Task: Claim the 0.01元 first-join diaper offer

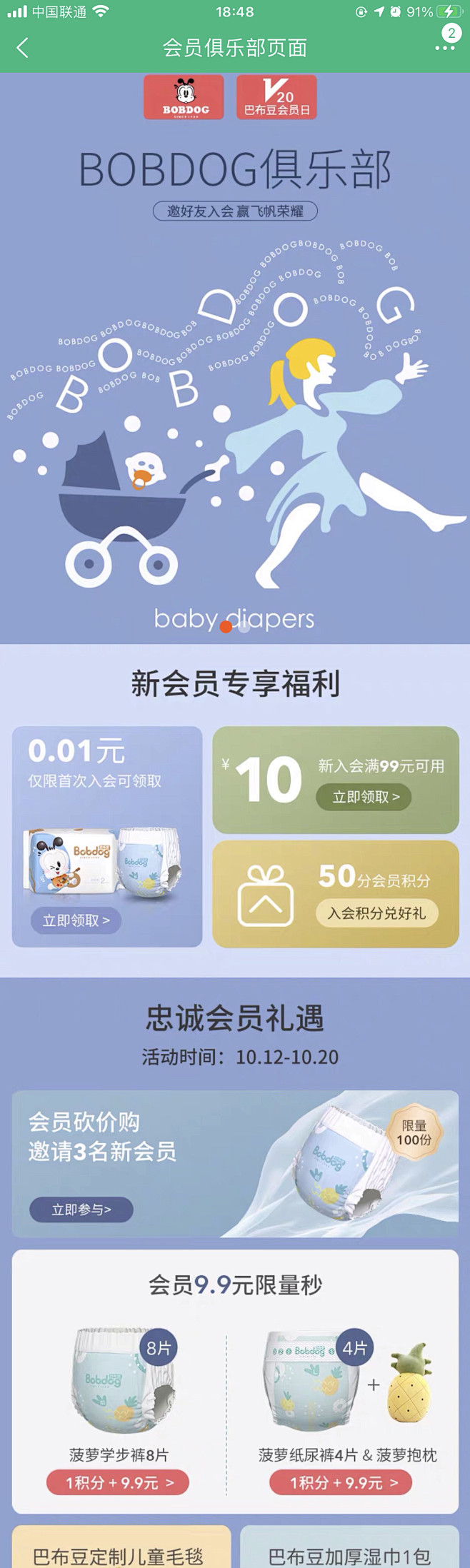Action: coord(76,920)
